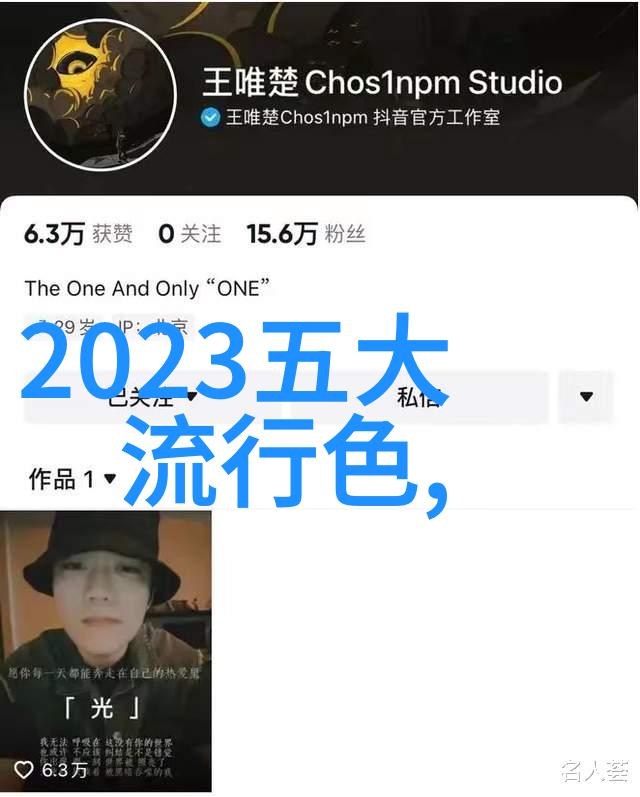Viewport: 640px width, 797px height.
Task: Send a private message via 私信
Action: point(418,396)
